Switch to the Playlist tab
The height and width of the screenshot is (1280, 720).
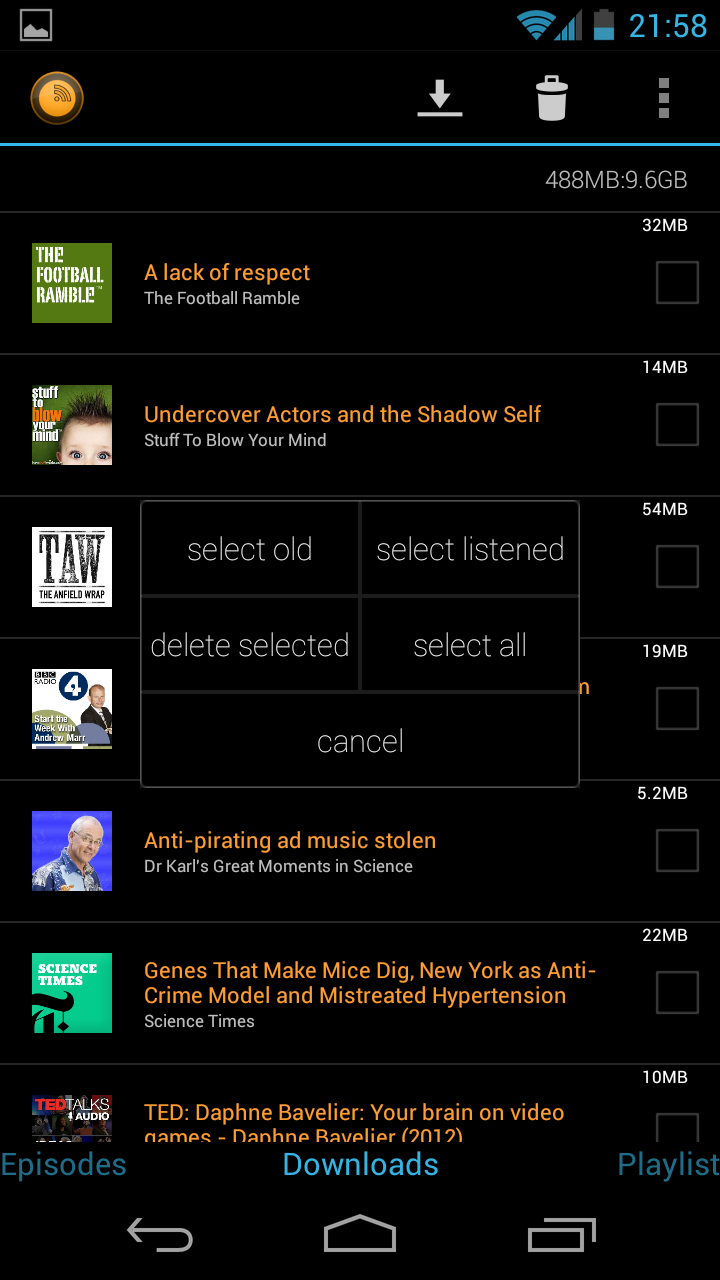(x=668, y=1165)
